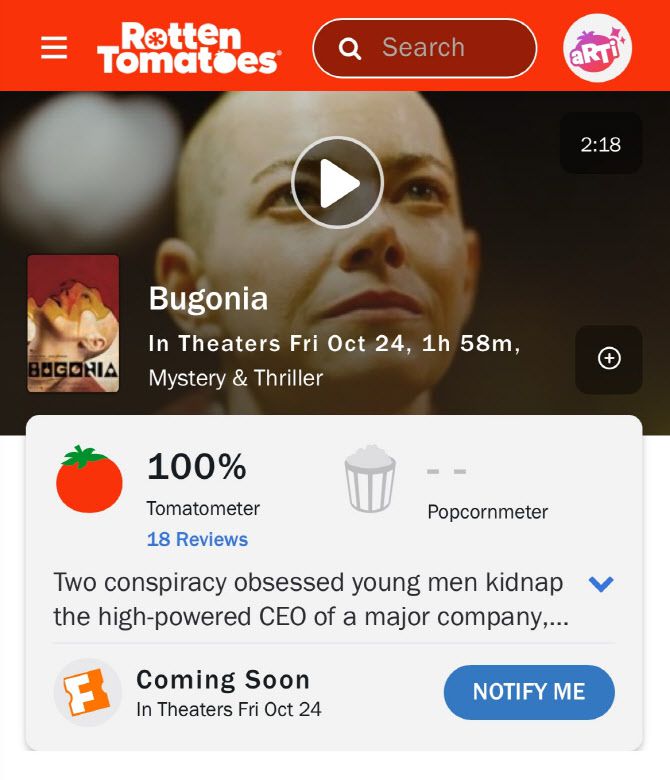Viewport: 670px width, 780px height.
Task: Open the hamburger navigation menu
Action: 54,48
